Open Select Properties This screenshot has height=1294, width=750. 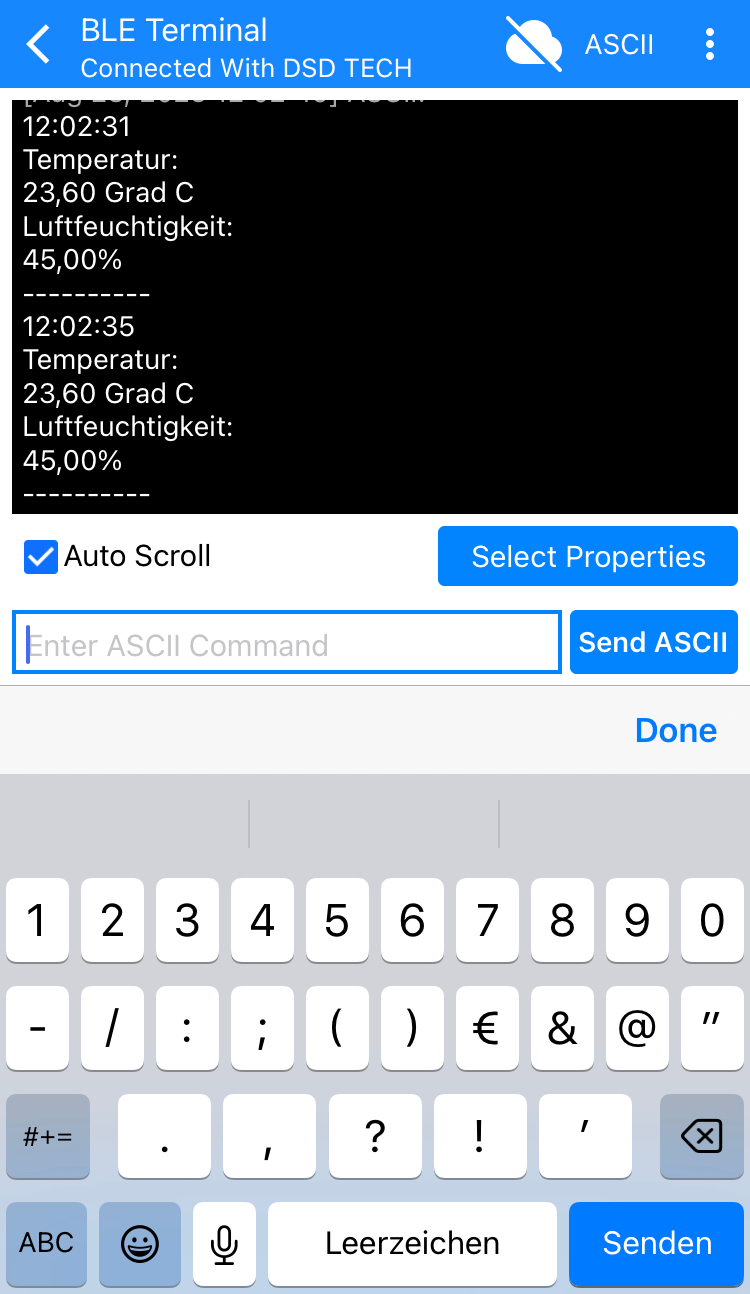[588, 557]
